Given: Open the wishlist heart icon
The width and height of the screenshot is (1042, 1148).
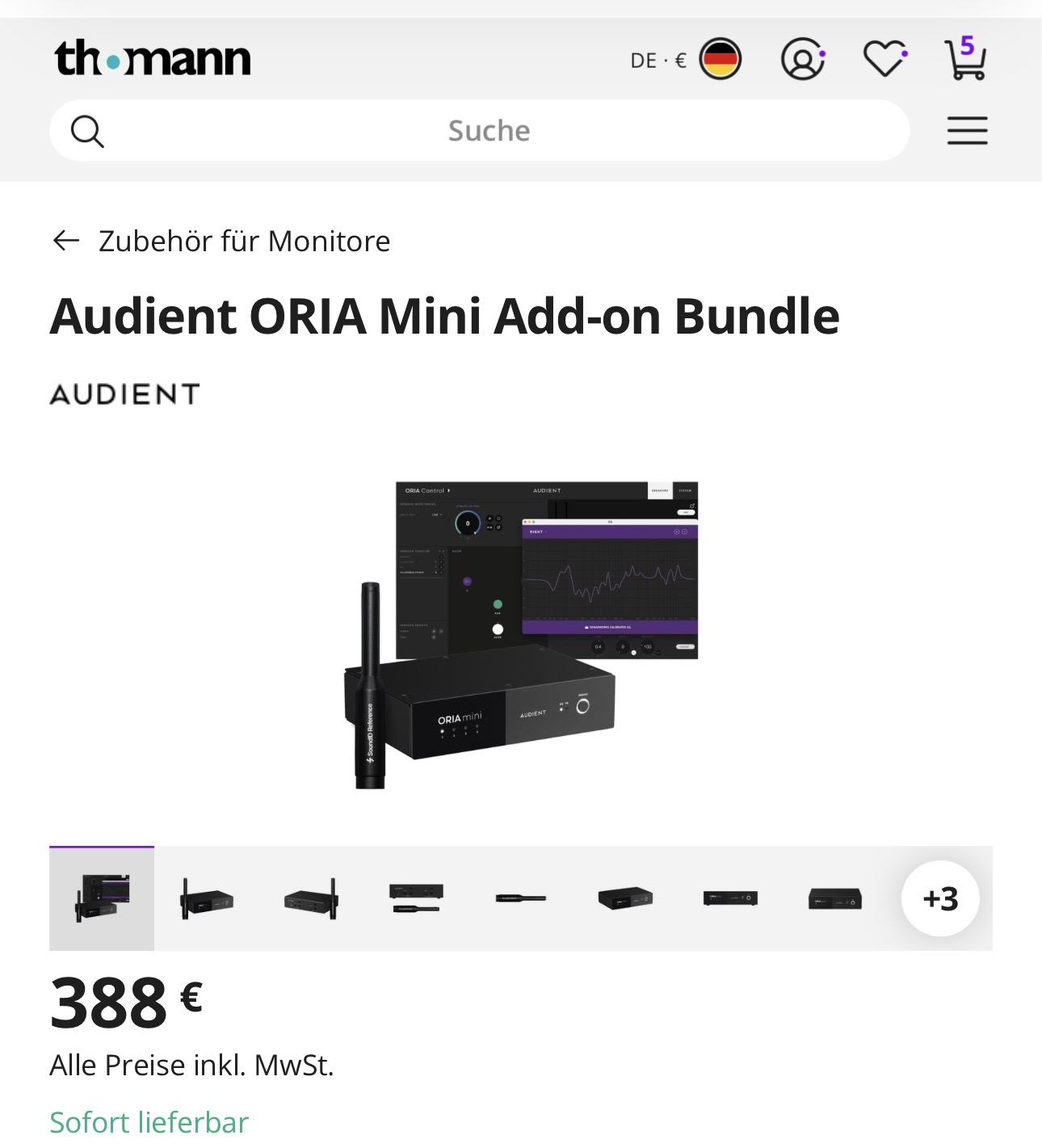Looking at the screenshot, I should click(x=885, y=59).
